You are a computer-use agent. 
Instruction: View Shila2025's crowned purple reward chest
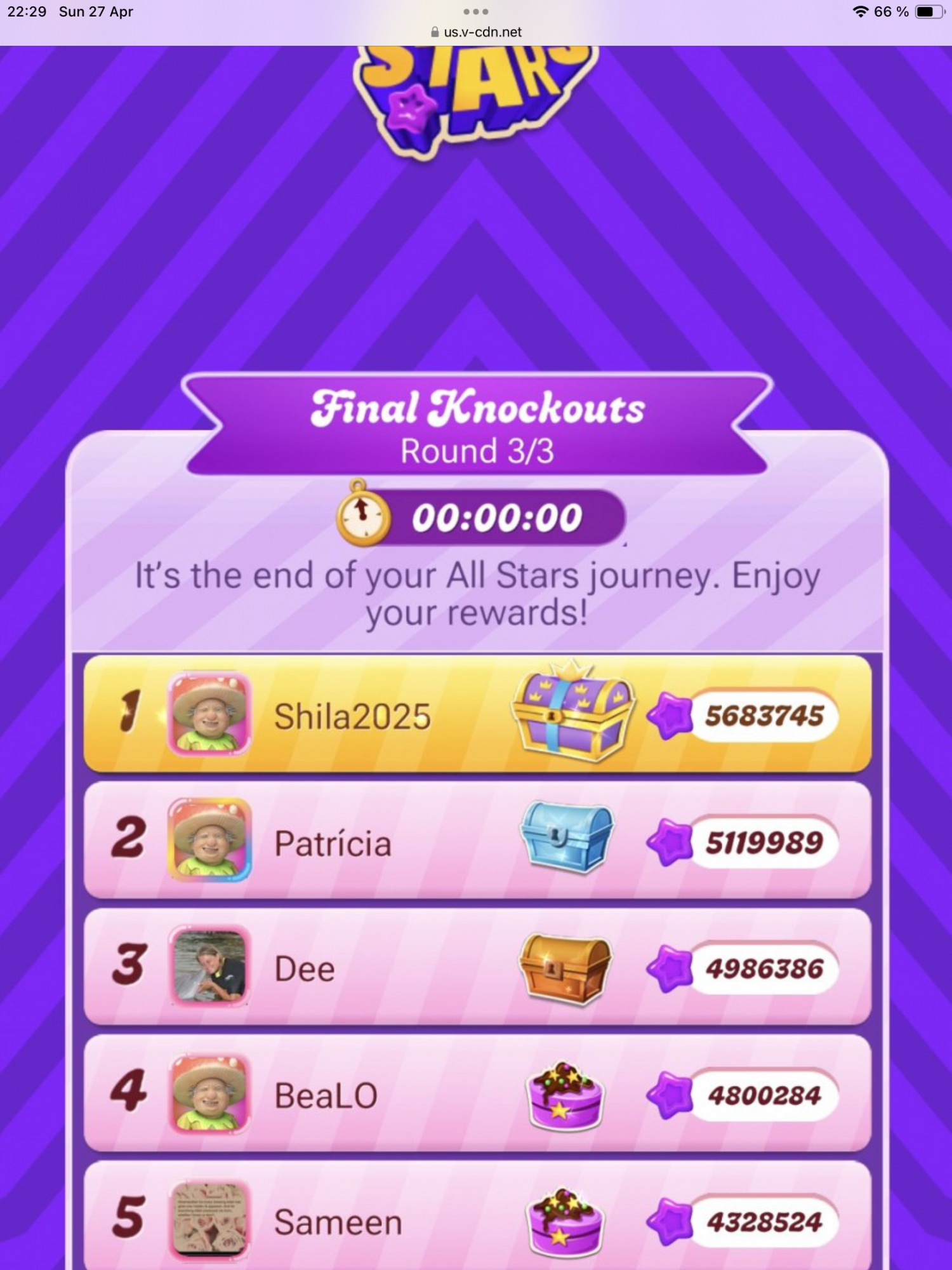(572, 714)
